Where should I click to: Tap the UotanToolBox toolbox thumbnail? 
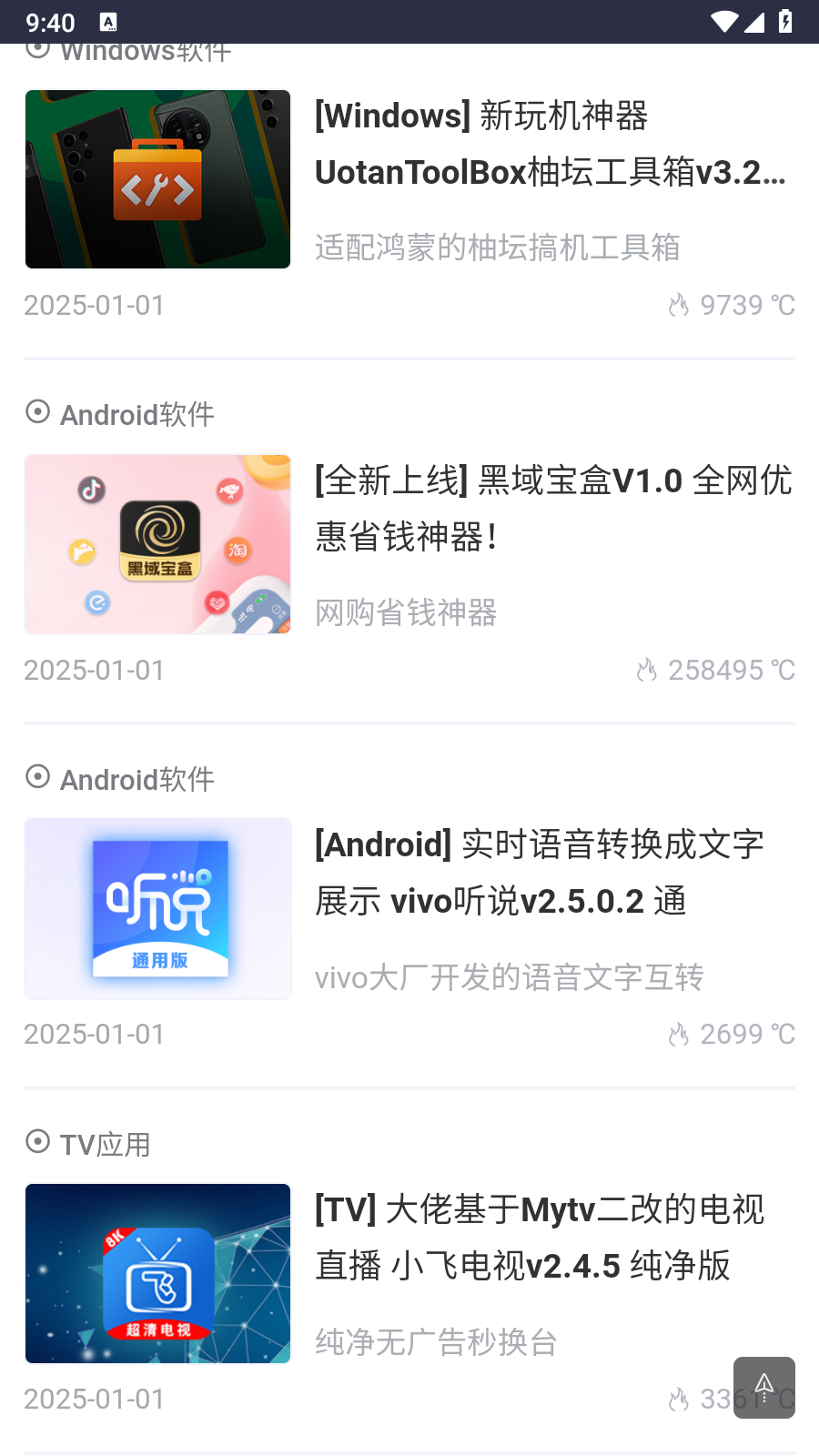tap(158, 179)
